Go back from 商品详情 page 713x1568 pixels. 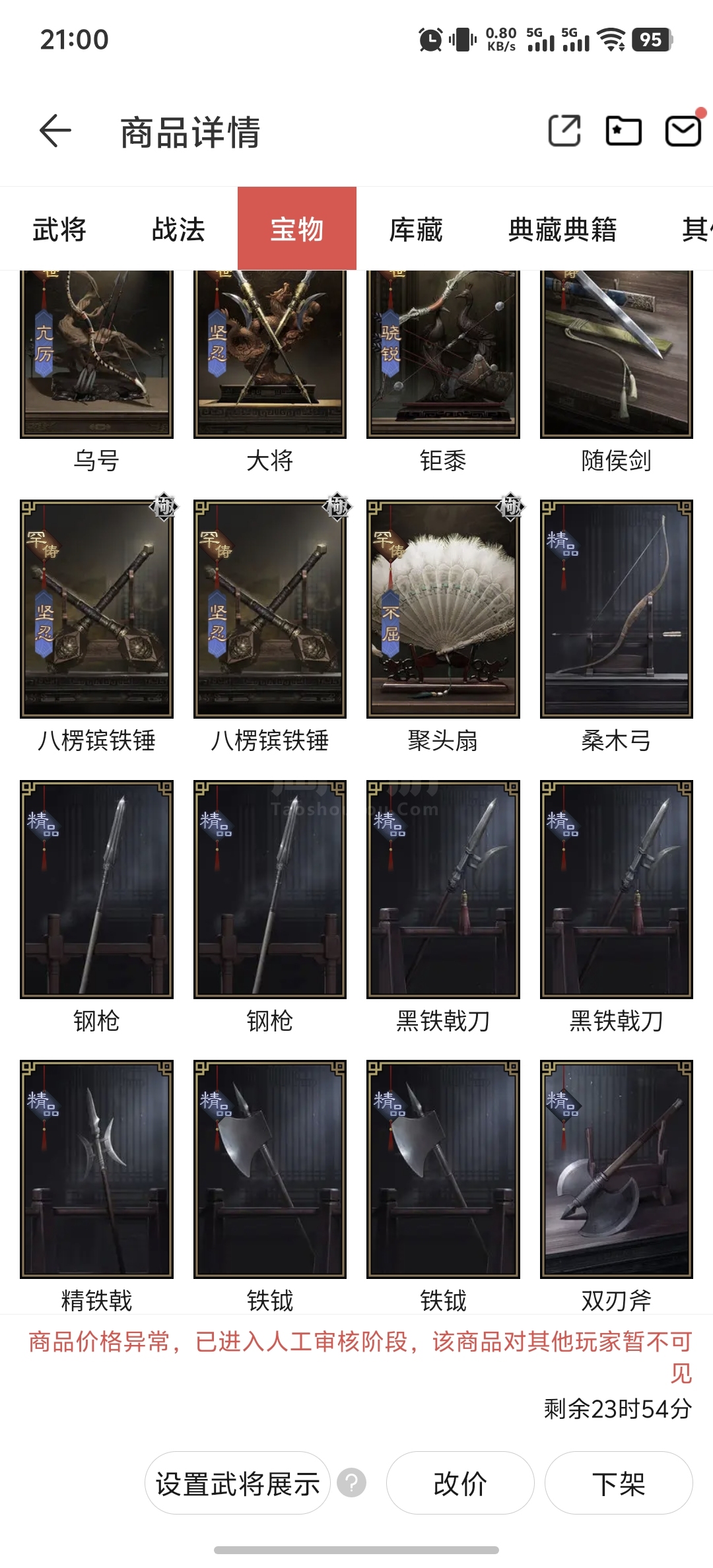pos(55,131)
